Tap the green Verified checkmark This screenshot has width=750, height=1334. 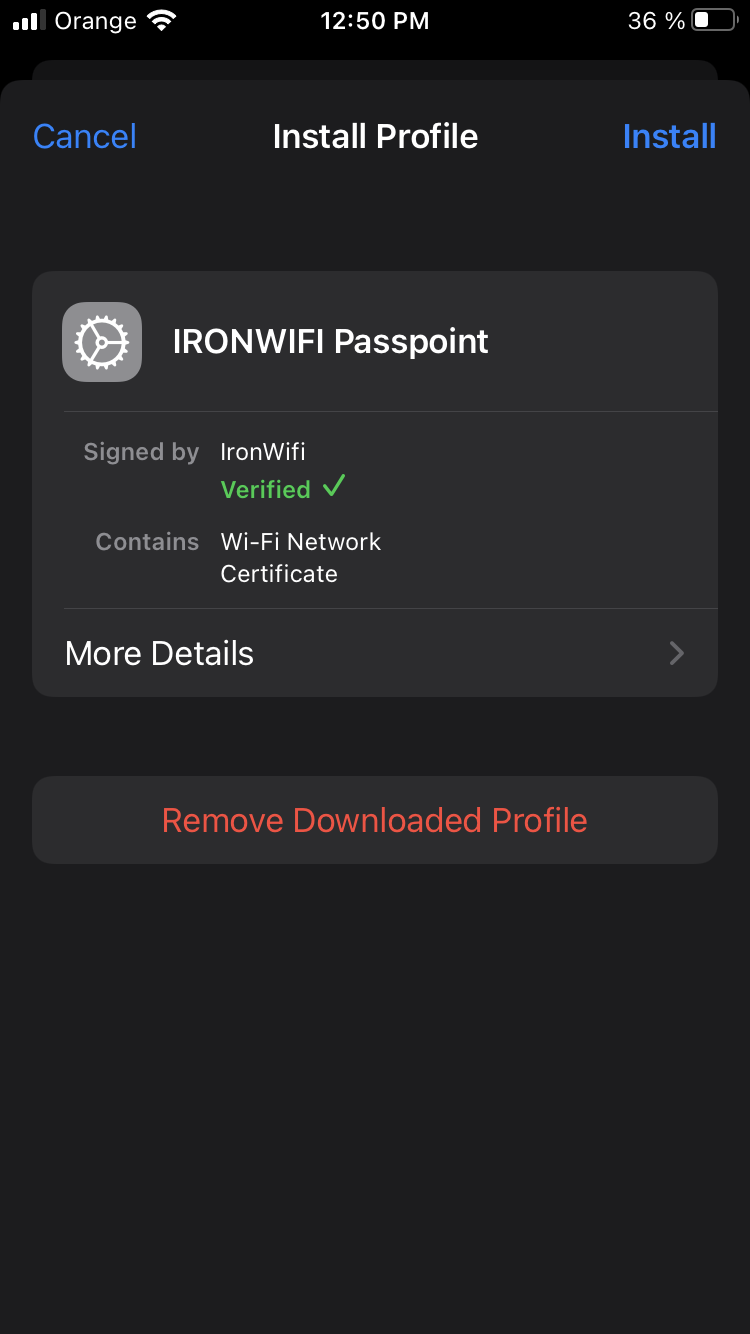click(334, 486)
